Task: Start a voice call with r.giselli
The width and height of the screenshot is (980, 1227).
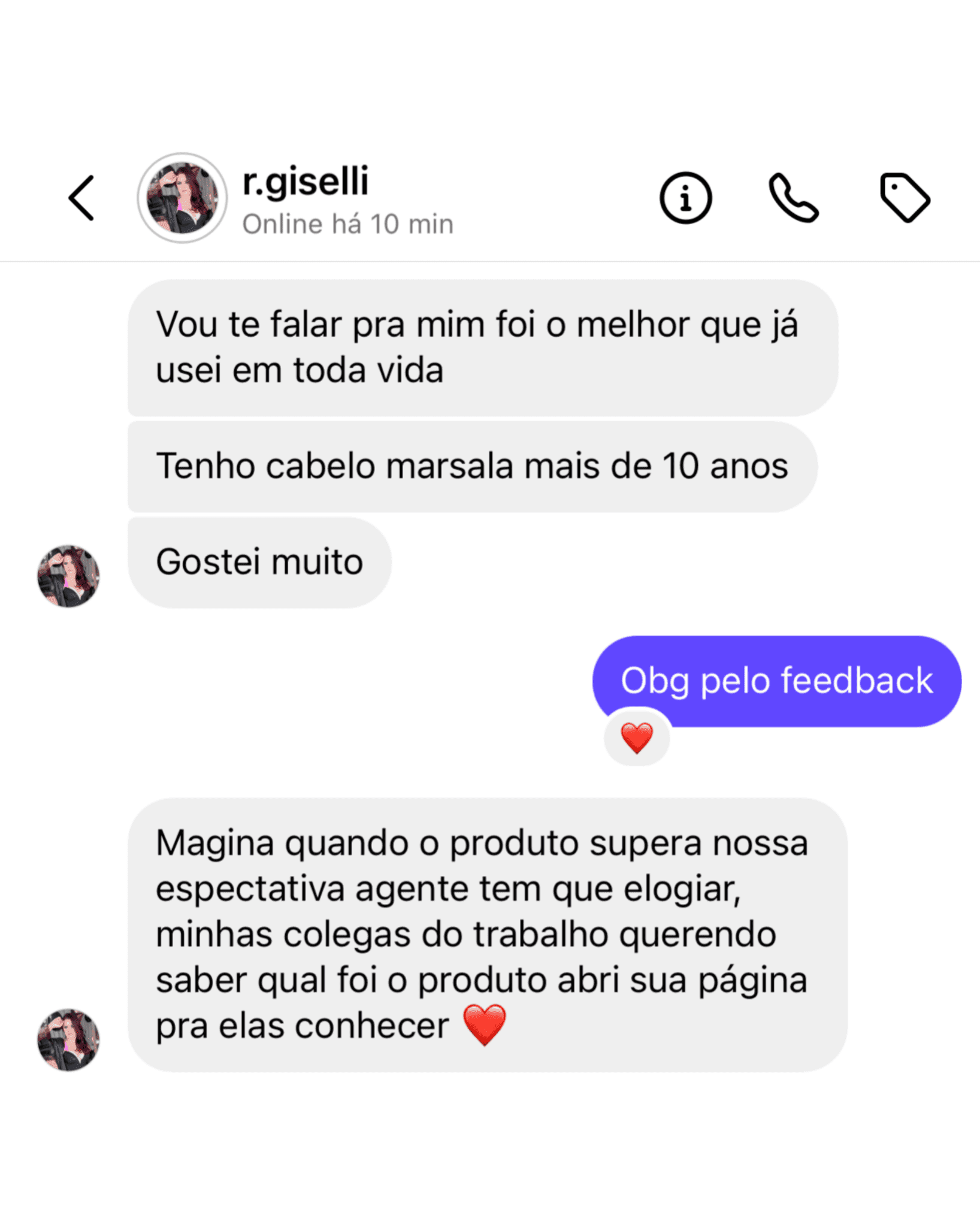Action: click(x=793, y=198)
